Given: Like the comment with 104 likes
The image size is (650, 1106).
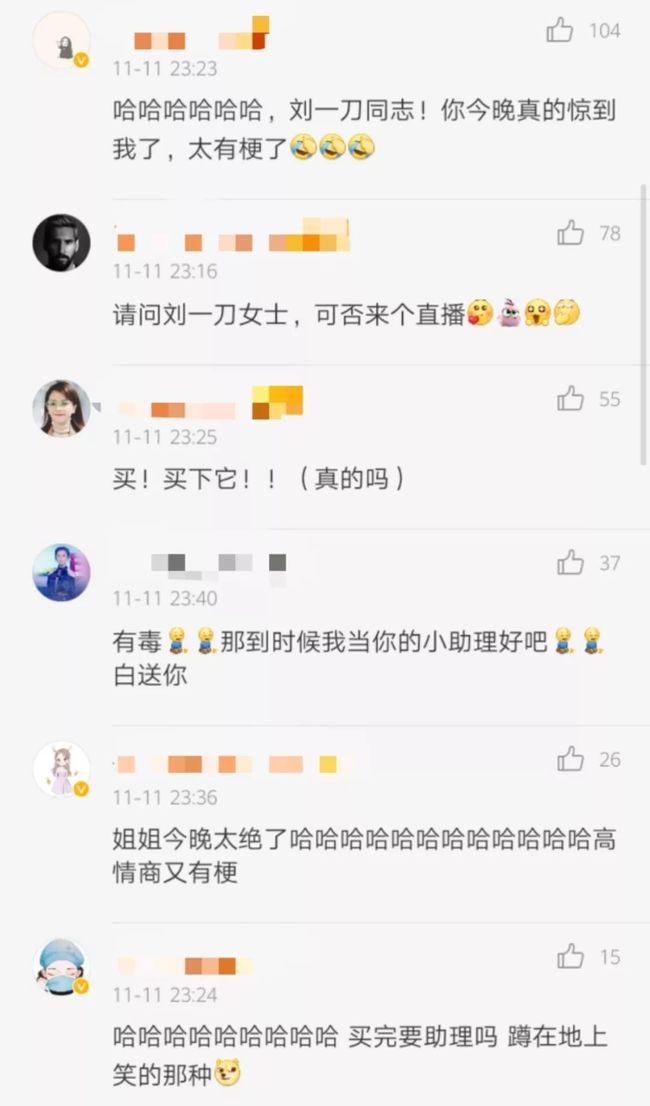Looking at the screenshot, I should coord(560,30).
